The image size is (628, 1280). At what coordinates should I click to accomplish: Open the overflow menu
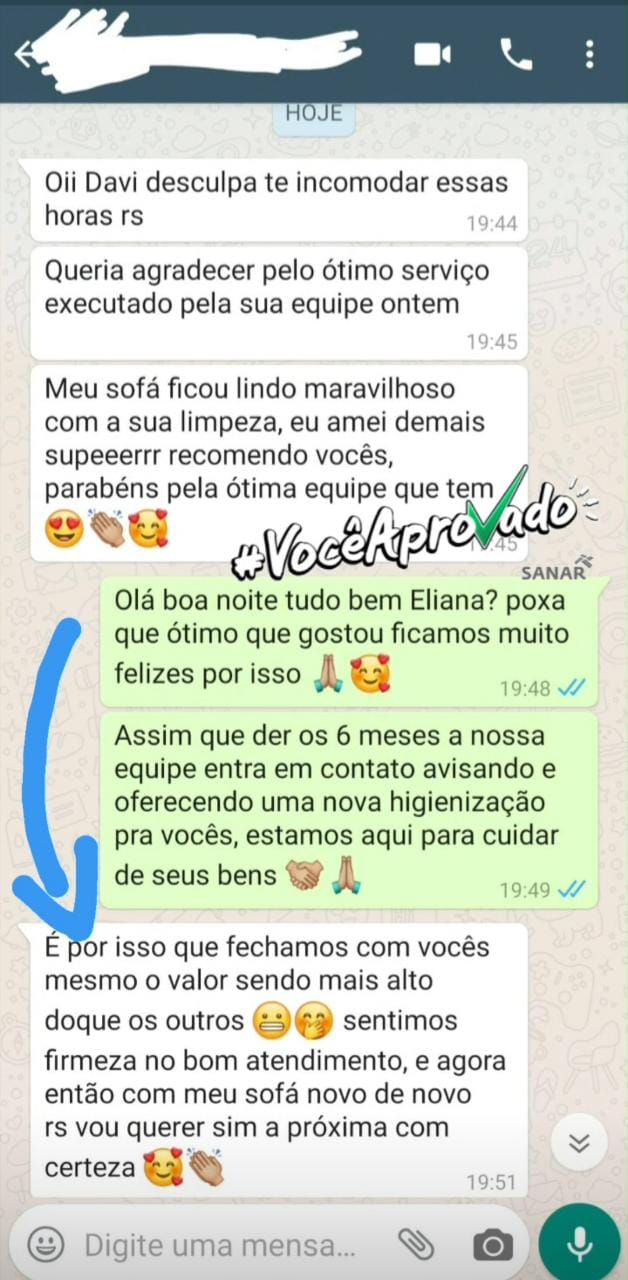590,54
